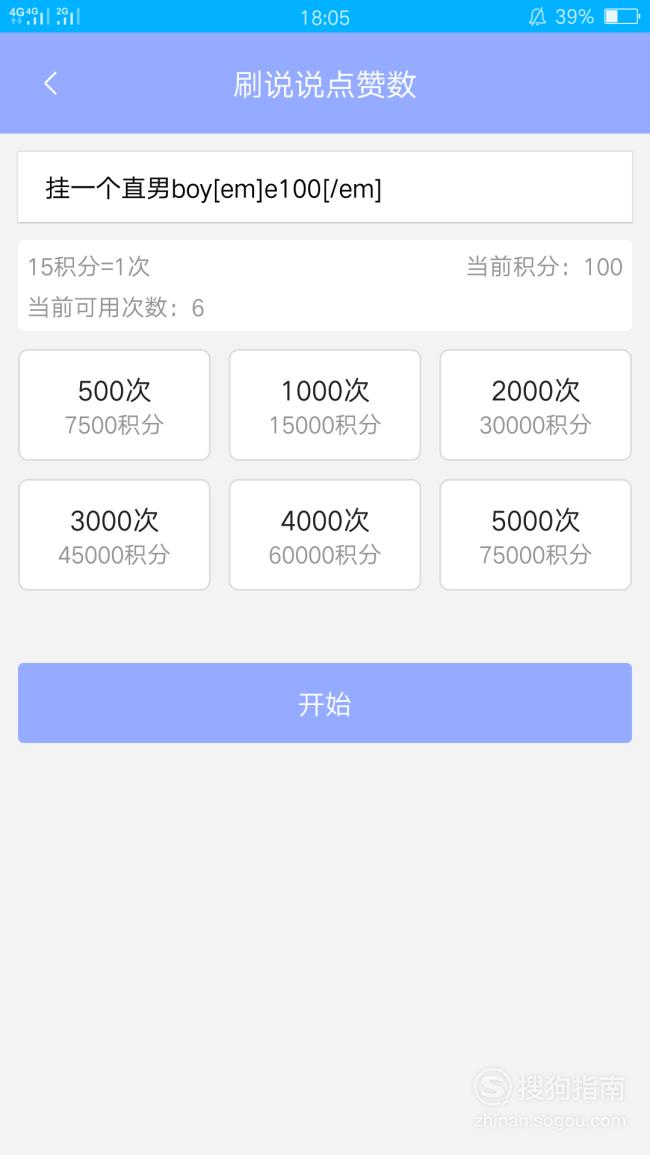Pick the 5000次 package

pos(535,535)
